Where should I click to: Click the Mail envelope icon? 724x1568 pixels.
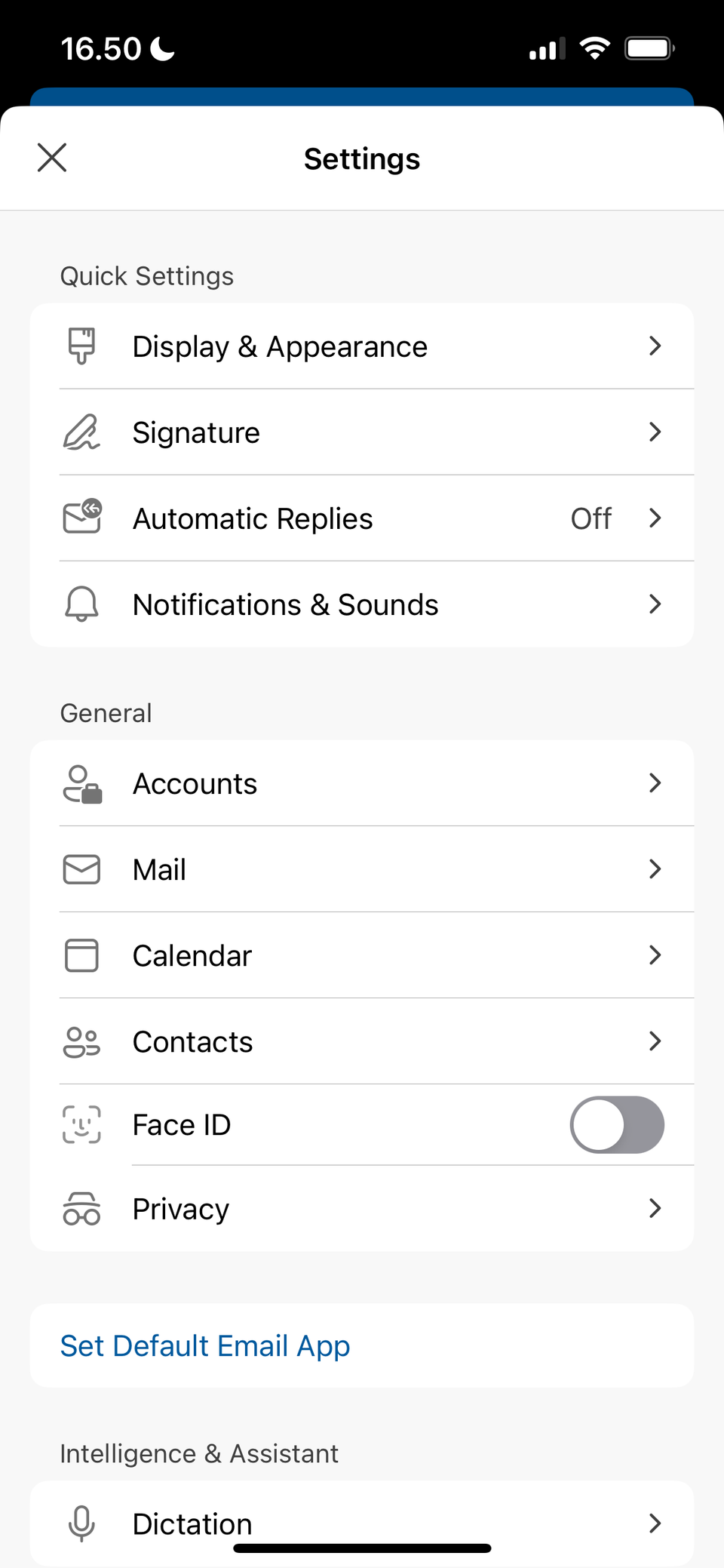pos(81,869)
